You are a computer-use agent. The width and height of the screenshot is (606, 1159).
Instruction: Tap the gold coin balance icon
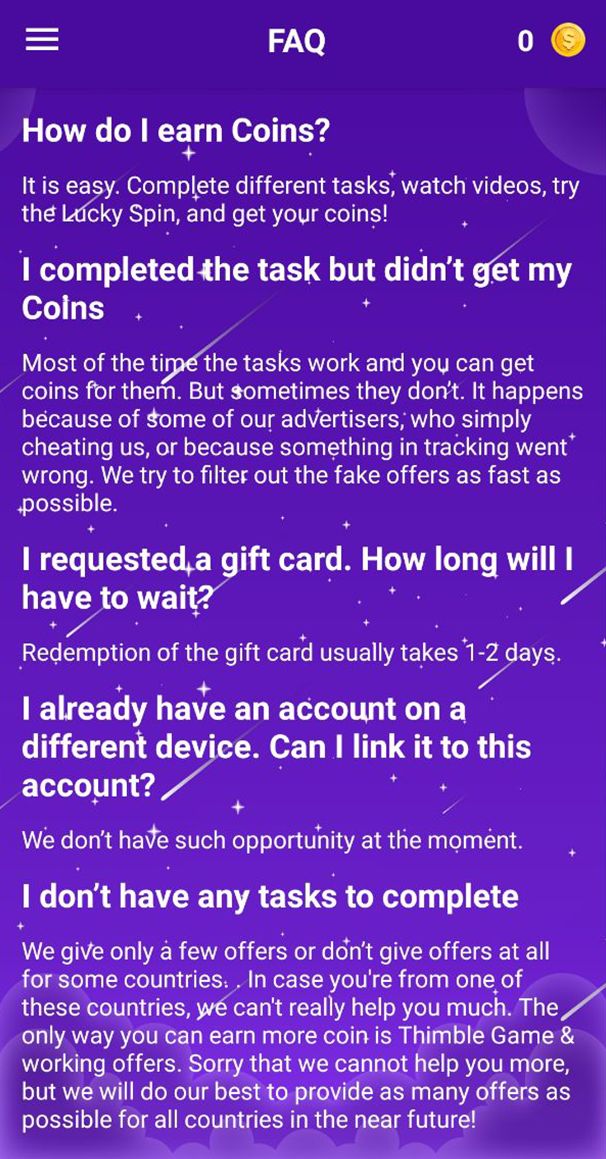(568, 41)
